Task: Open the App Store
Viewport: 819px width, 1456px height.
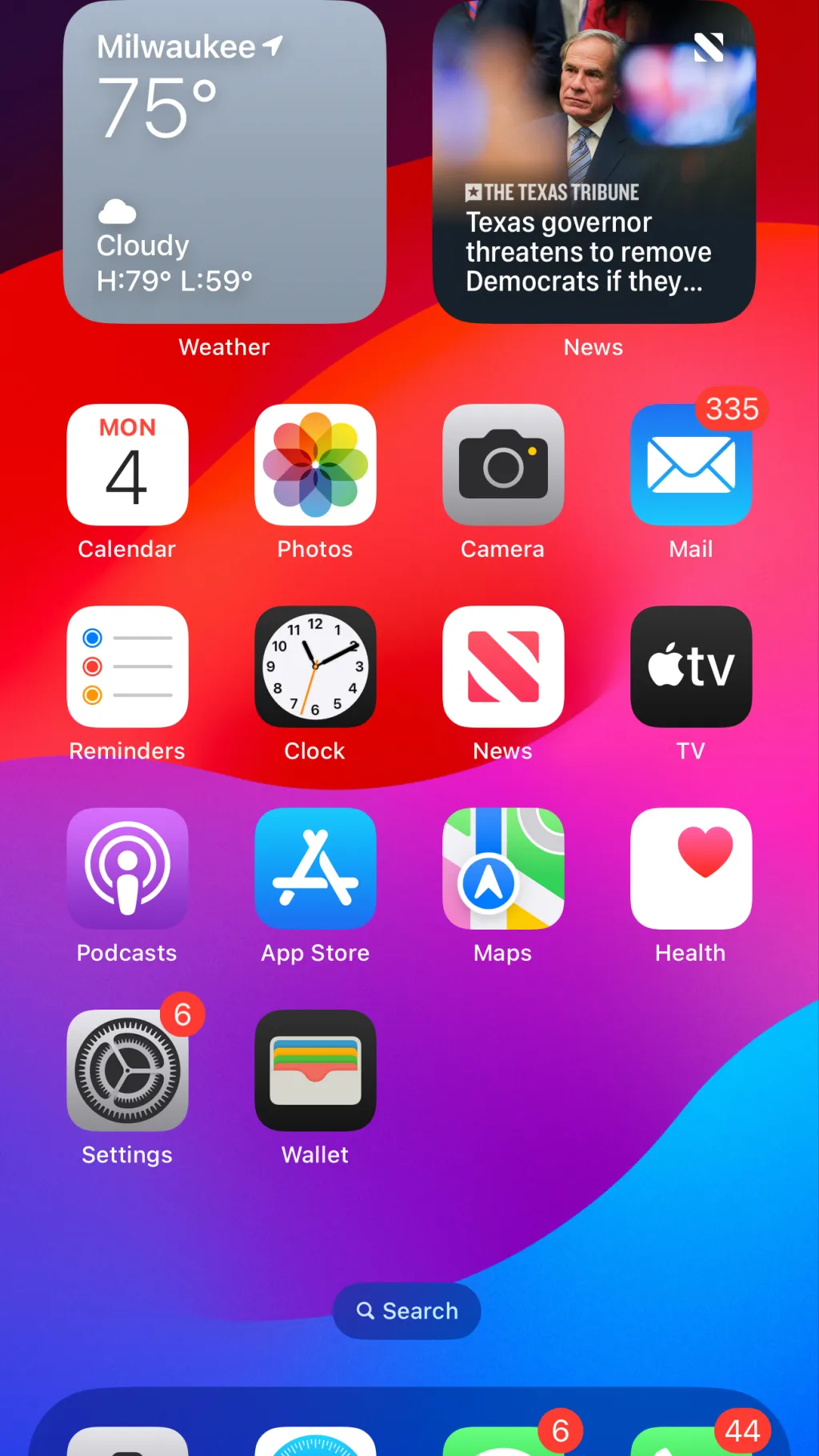Action: (315, 869)
